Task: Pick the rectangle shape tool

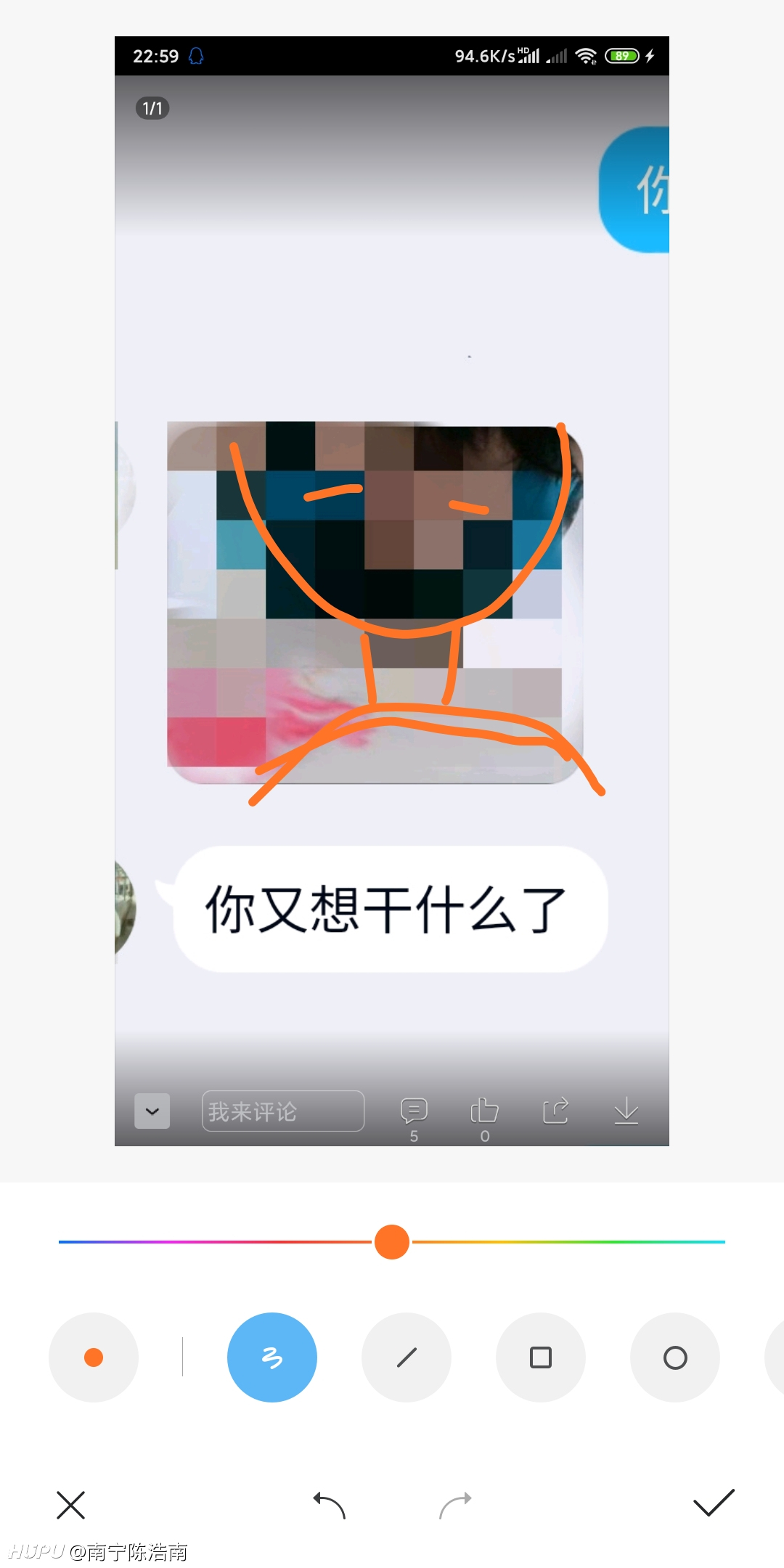Action: [x=541, y=1357]
